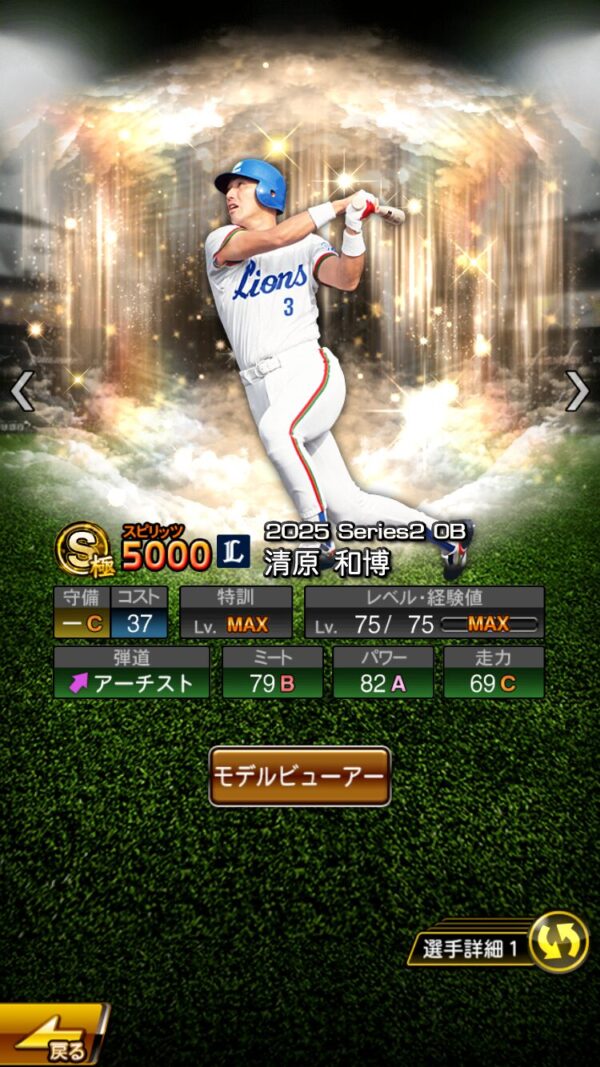Switch the 選手詳細 1 detail page

pyautogui.click(x=557, y=943)
